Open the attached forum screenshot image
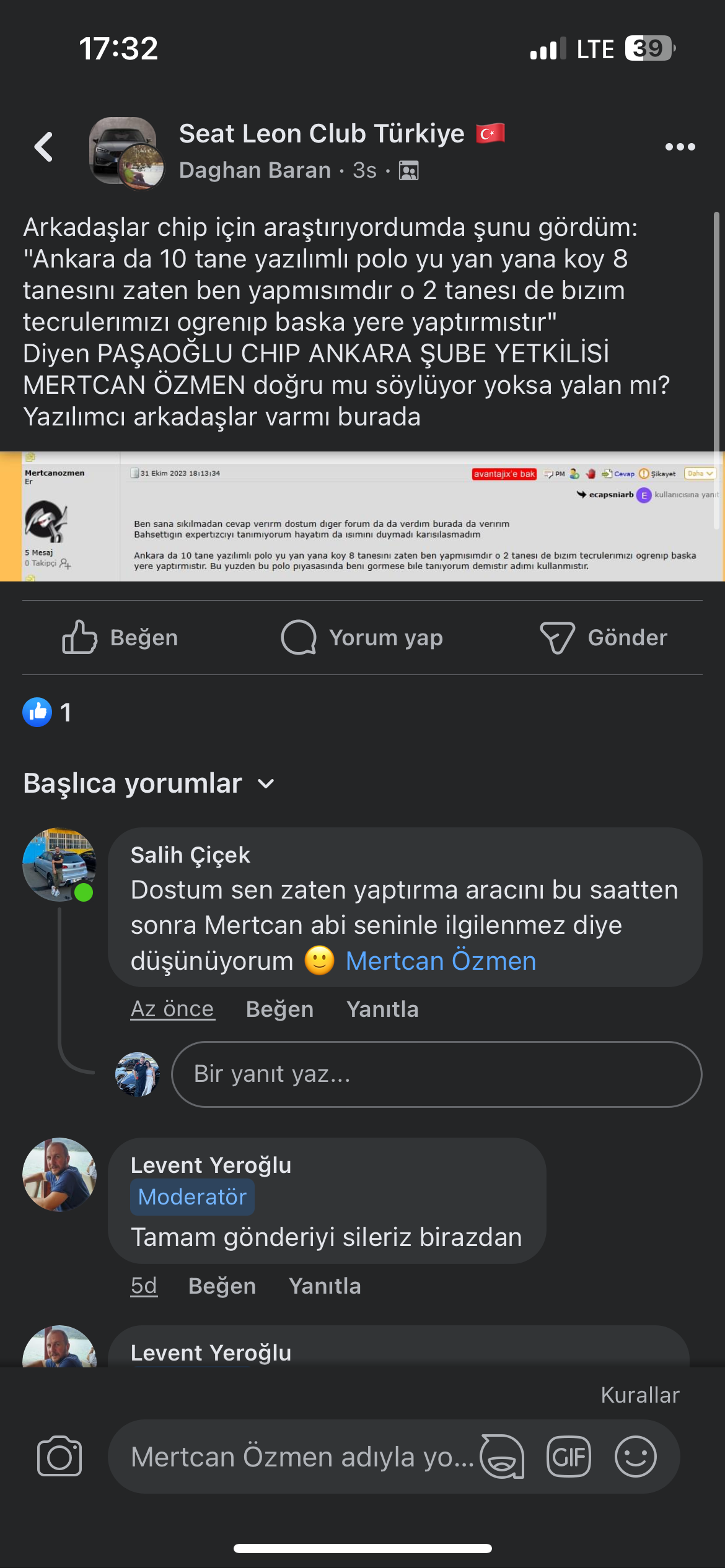 [362, 517]
